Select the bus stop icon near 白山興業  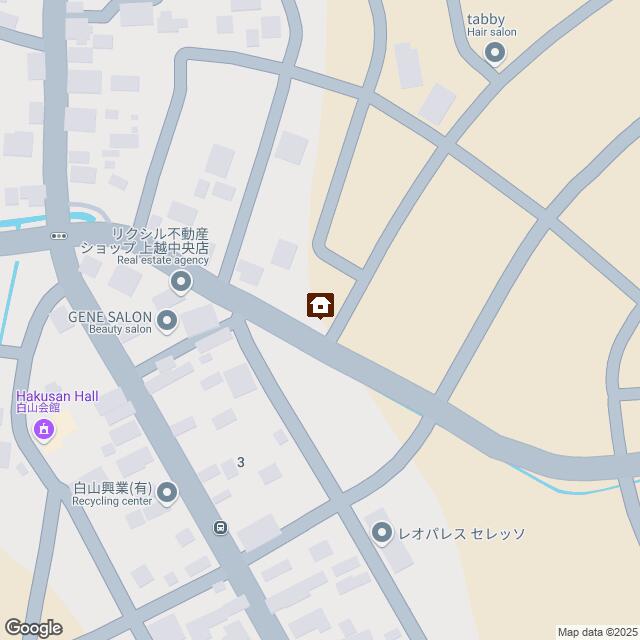click(221, 527)
